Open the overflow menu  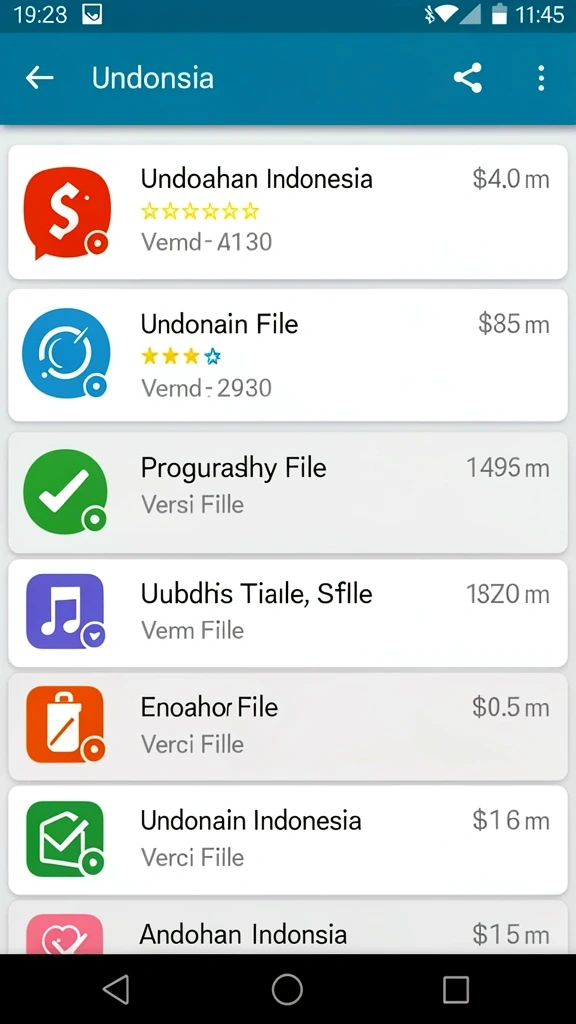(x=541, y=78)
